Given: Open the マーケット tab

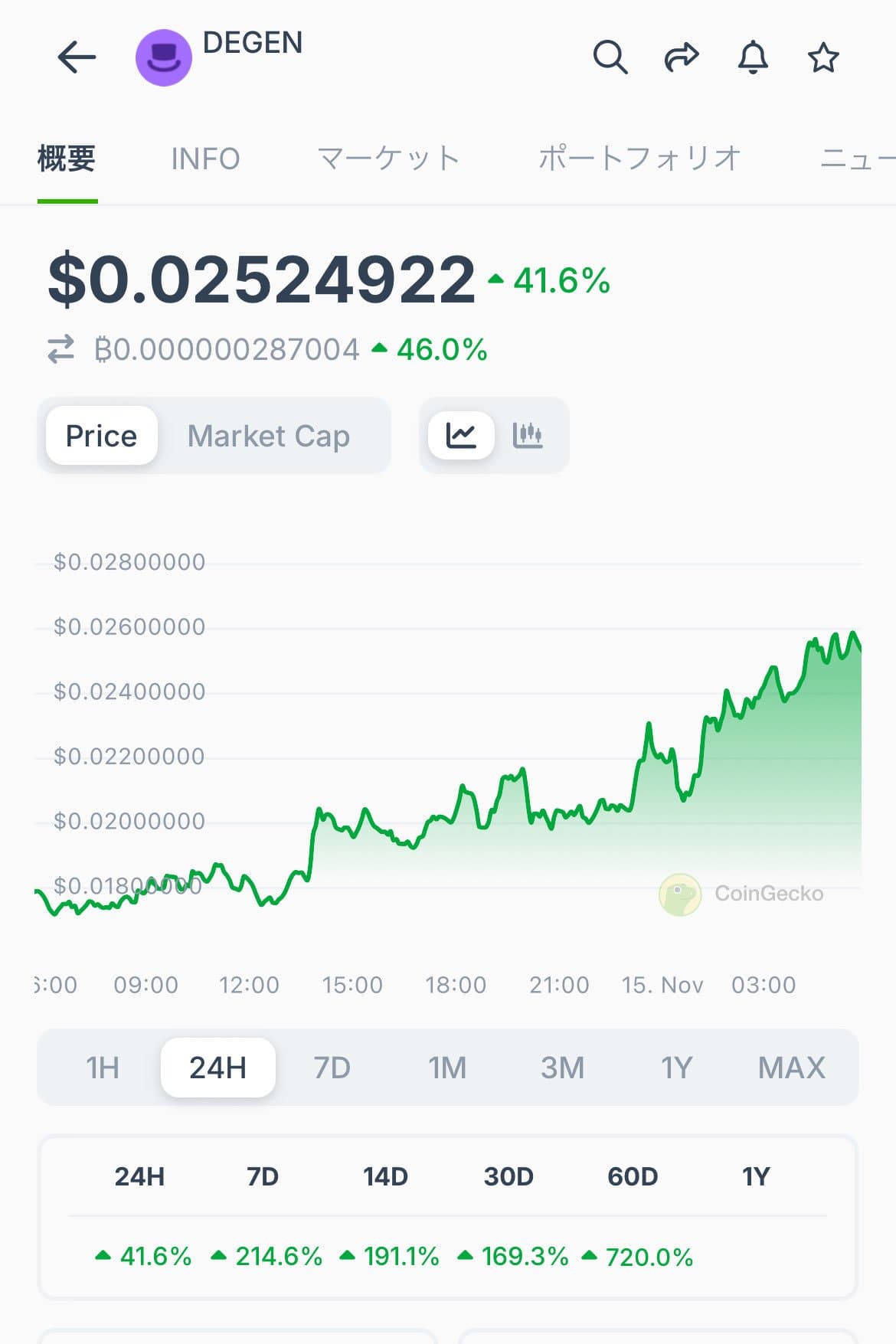Looking at the screenshot, I should (x=388, y=159).
